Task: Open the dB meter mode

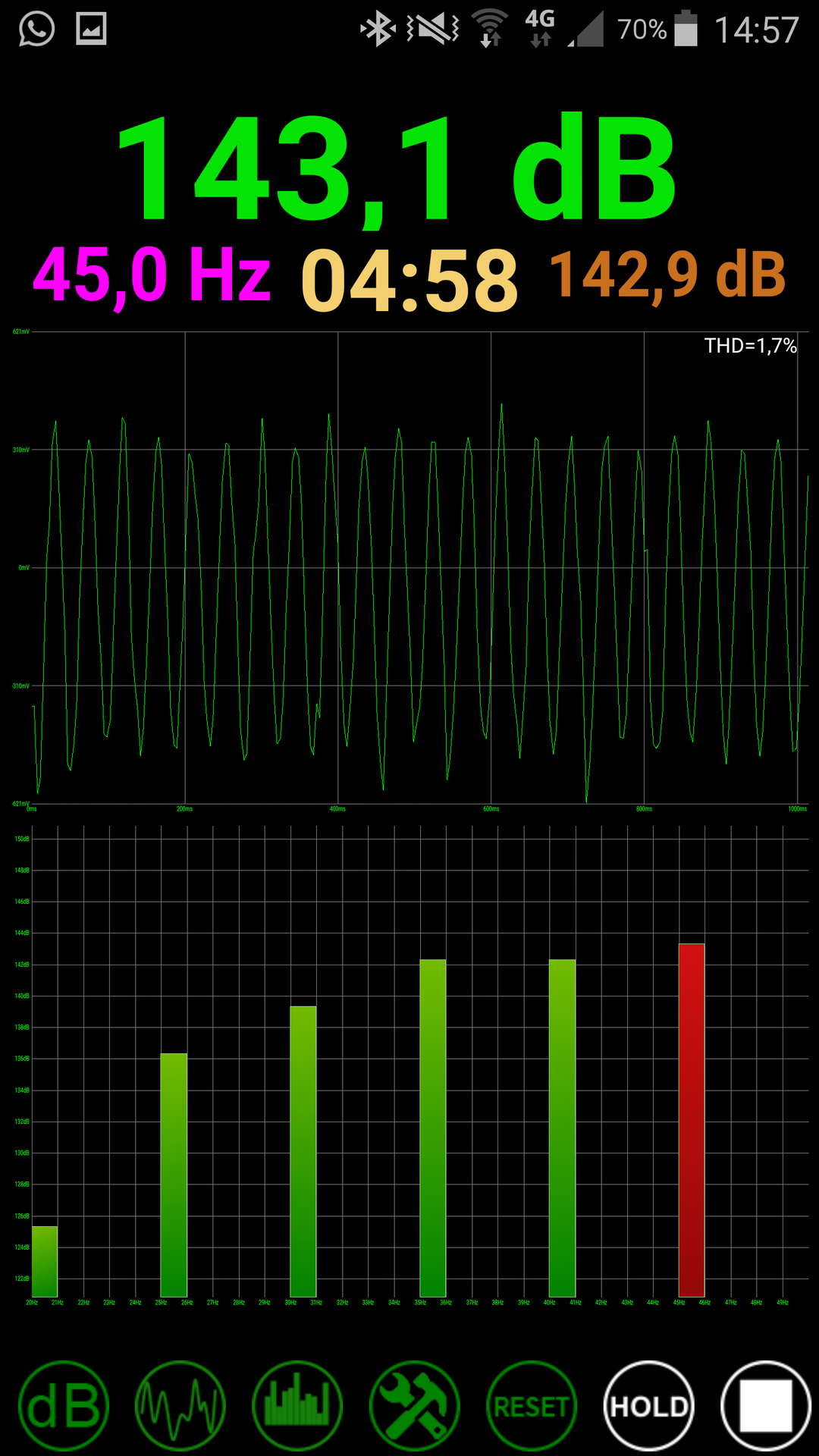Action: pos(64,1406)
